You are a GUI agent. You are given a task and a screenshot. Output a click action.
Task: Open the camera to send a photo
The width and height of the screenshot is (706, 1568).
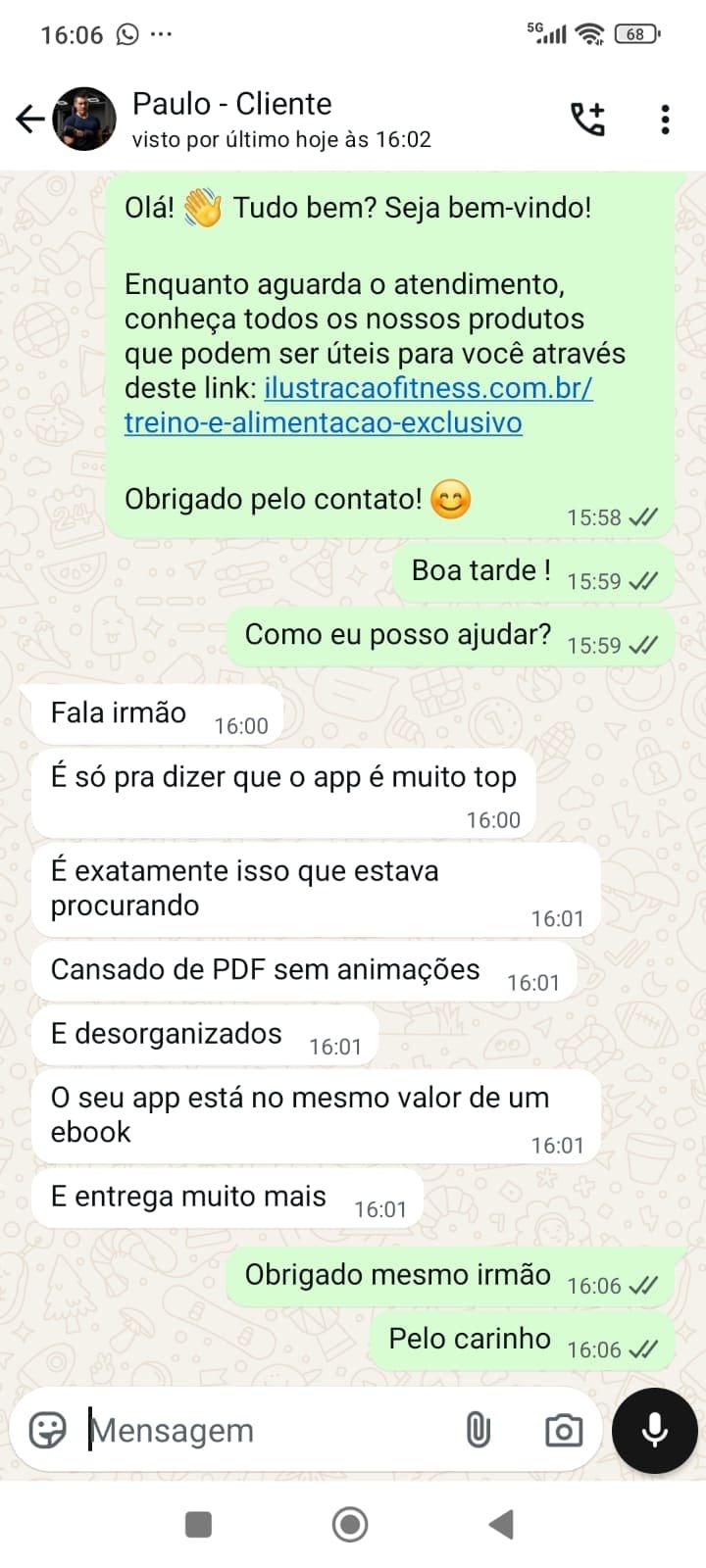(562, 1430)
